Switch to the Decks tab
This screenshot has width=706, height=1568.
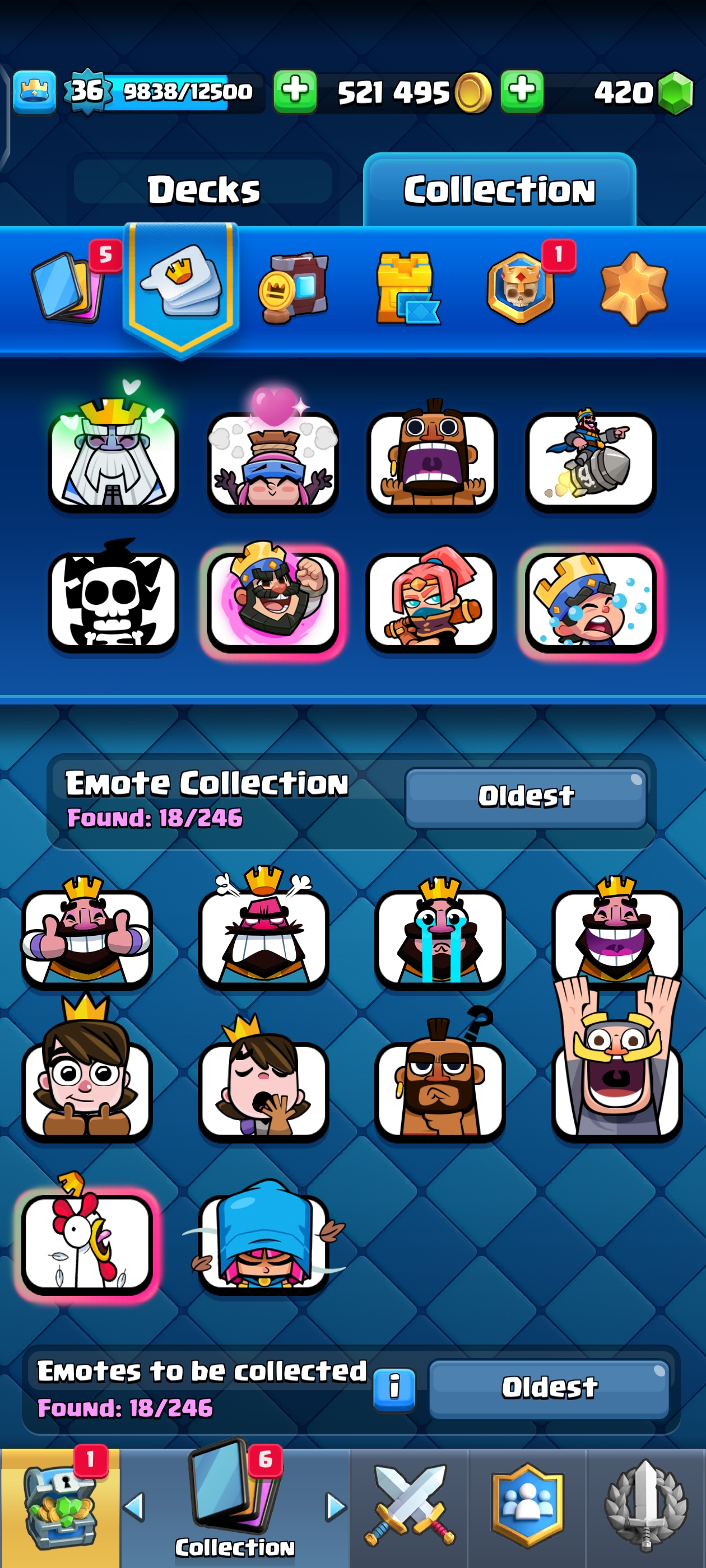tap(203, 189)
